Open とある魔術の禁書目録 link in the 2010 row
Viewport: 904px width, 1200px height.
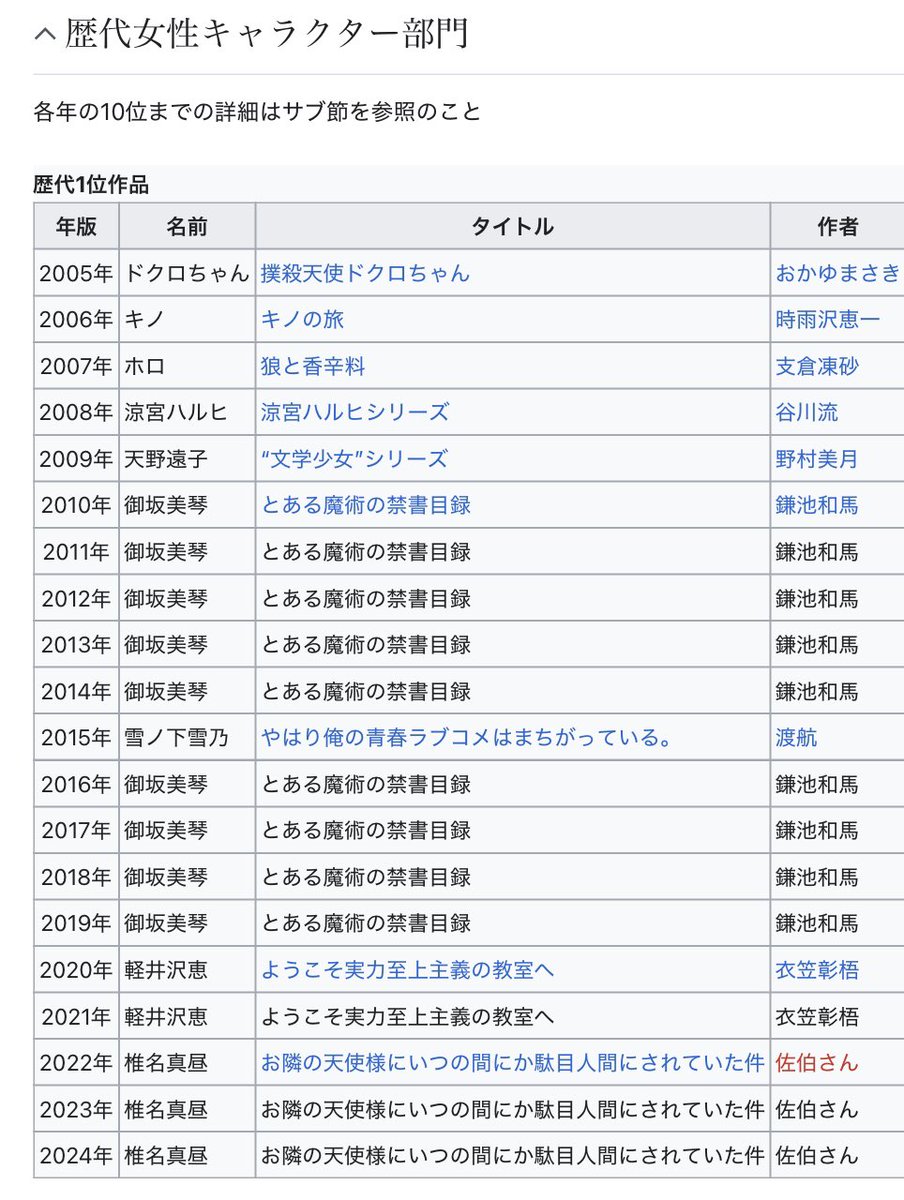[366, 505]
